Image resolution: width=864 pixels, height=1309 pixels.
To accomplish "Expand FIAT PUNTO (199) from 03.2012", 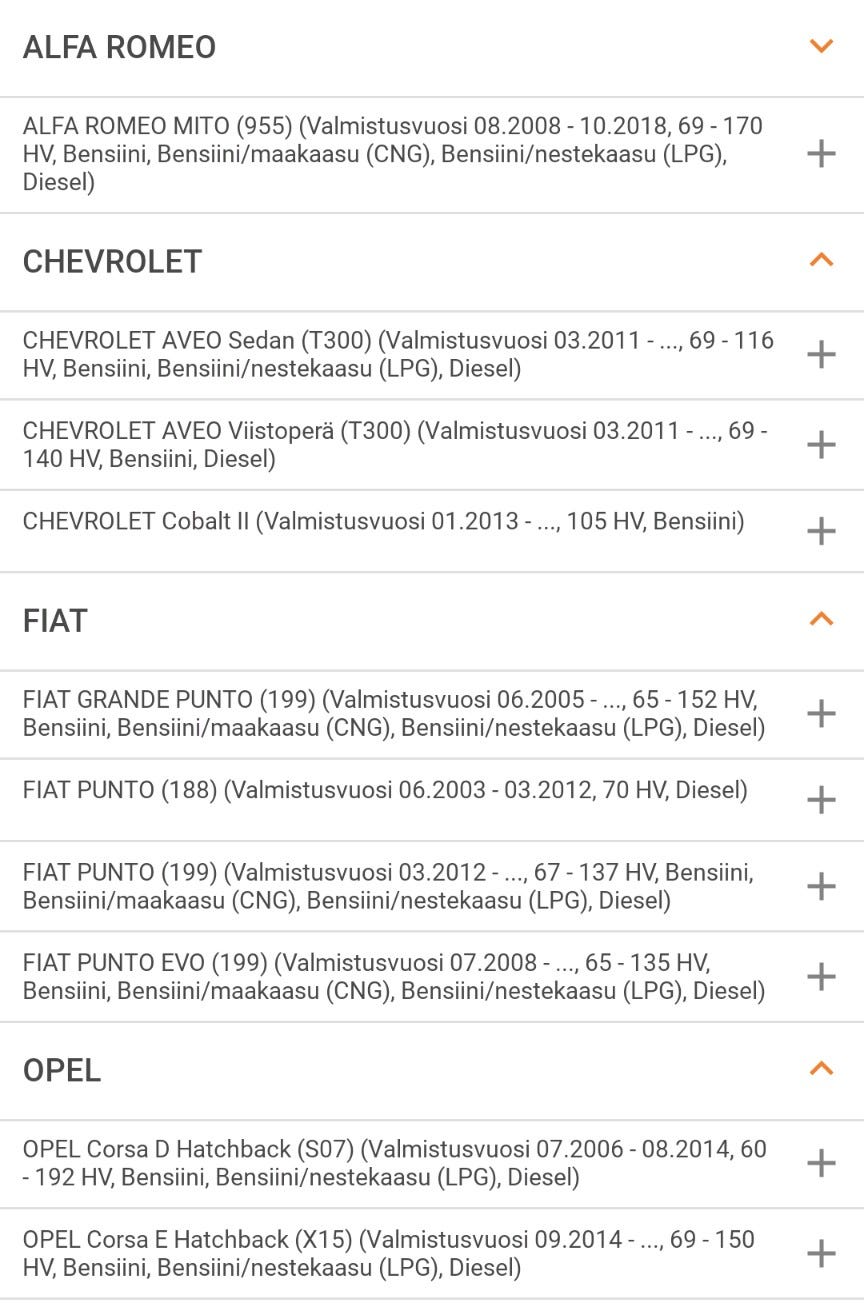I will coord(821,886).
